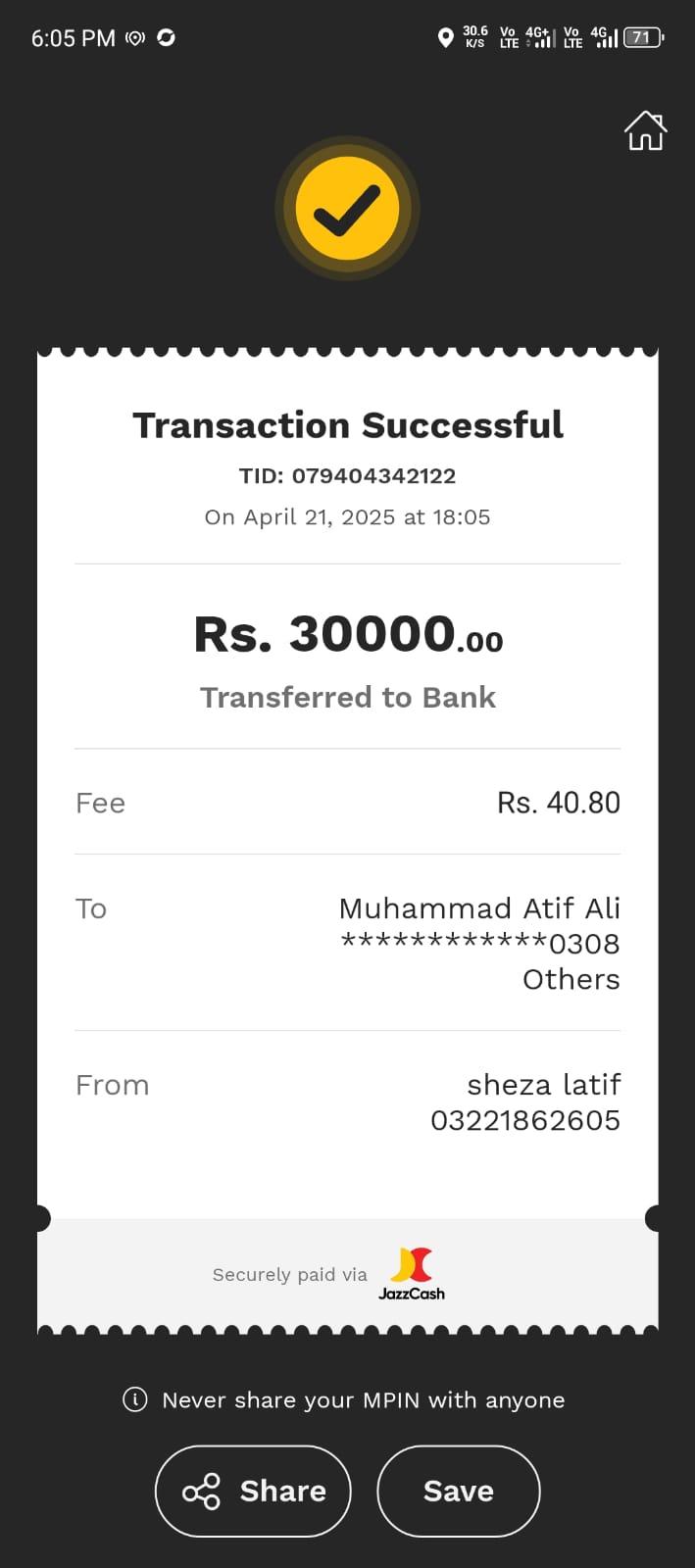The image size is (695, 1568).
Task: Share the transaction receipt
Action: tap(253, 1491)
